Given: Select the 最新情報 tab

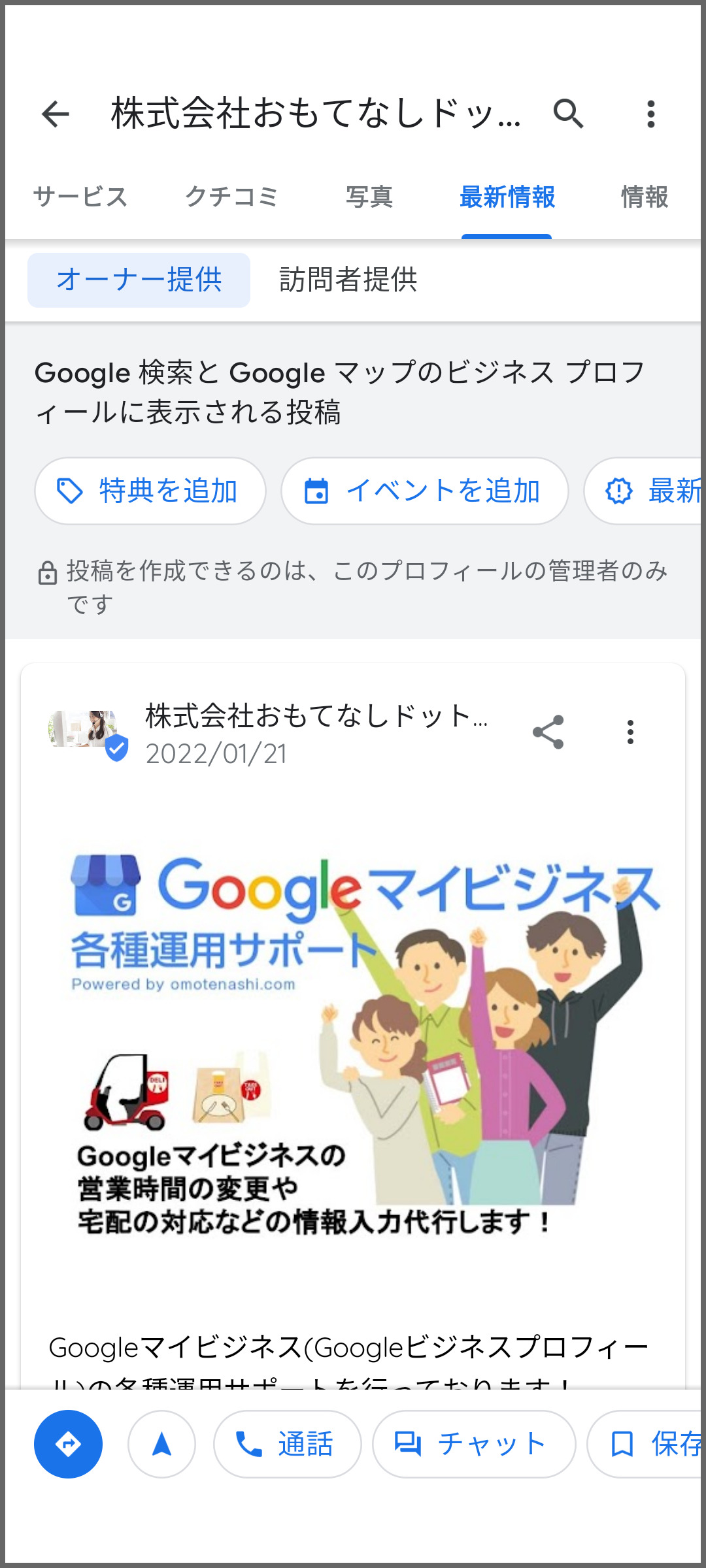Looking at the screenshot, I should coord(507,197).
